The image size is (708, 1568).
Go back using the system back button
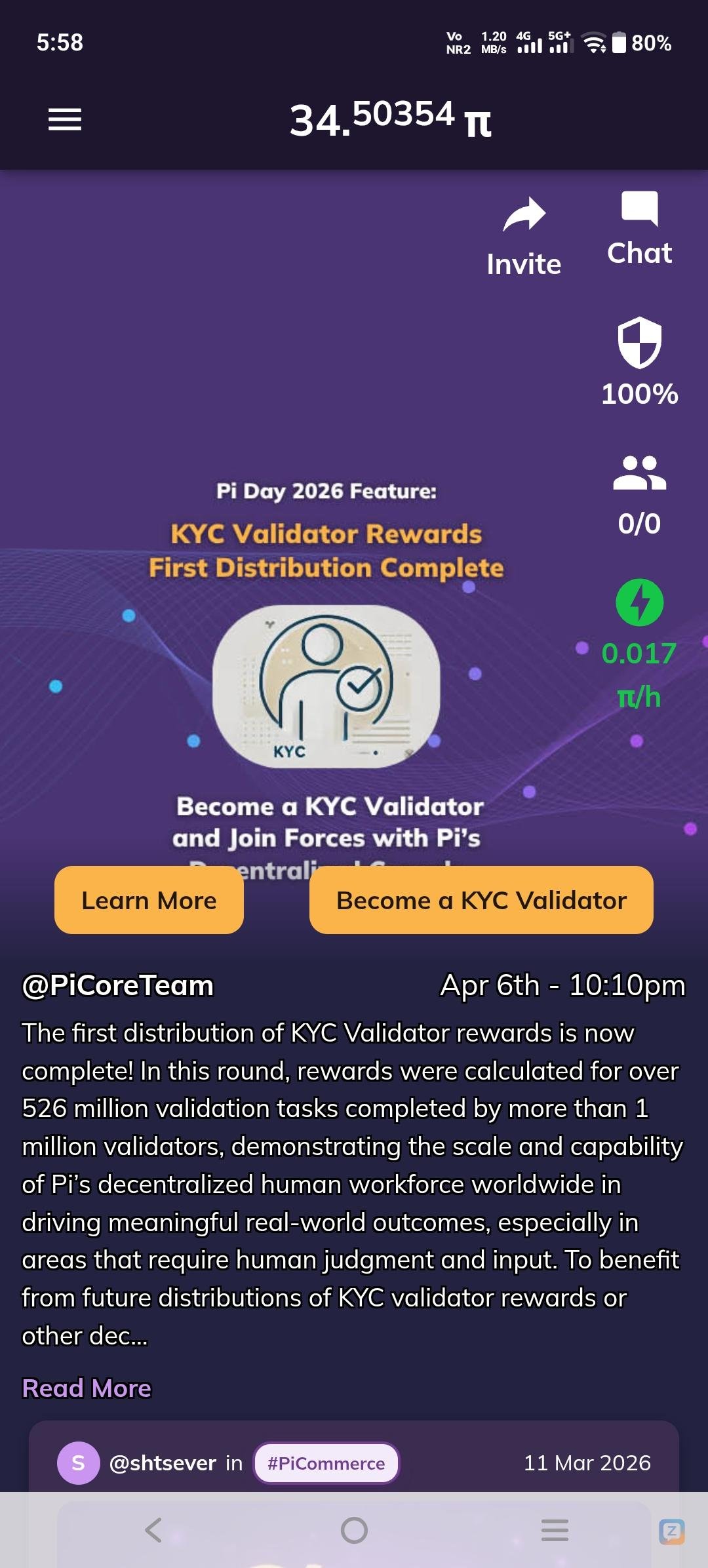(x=153, y=1530)
